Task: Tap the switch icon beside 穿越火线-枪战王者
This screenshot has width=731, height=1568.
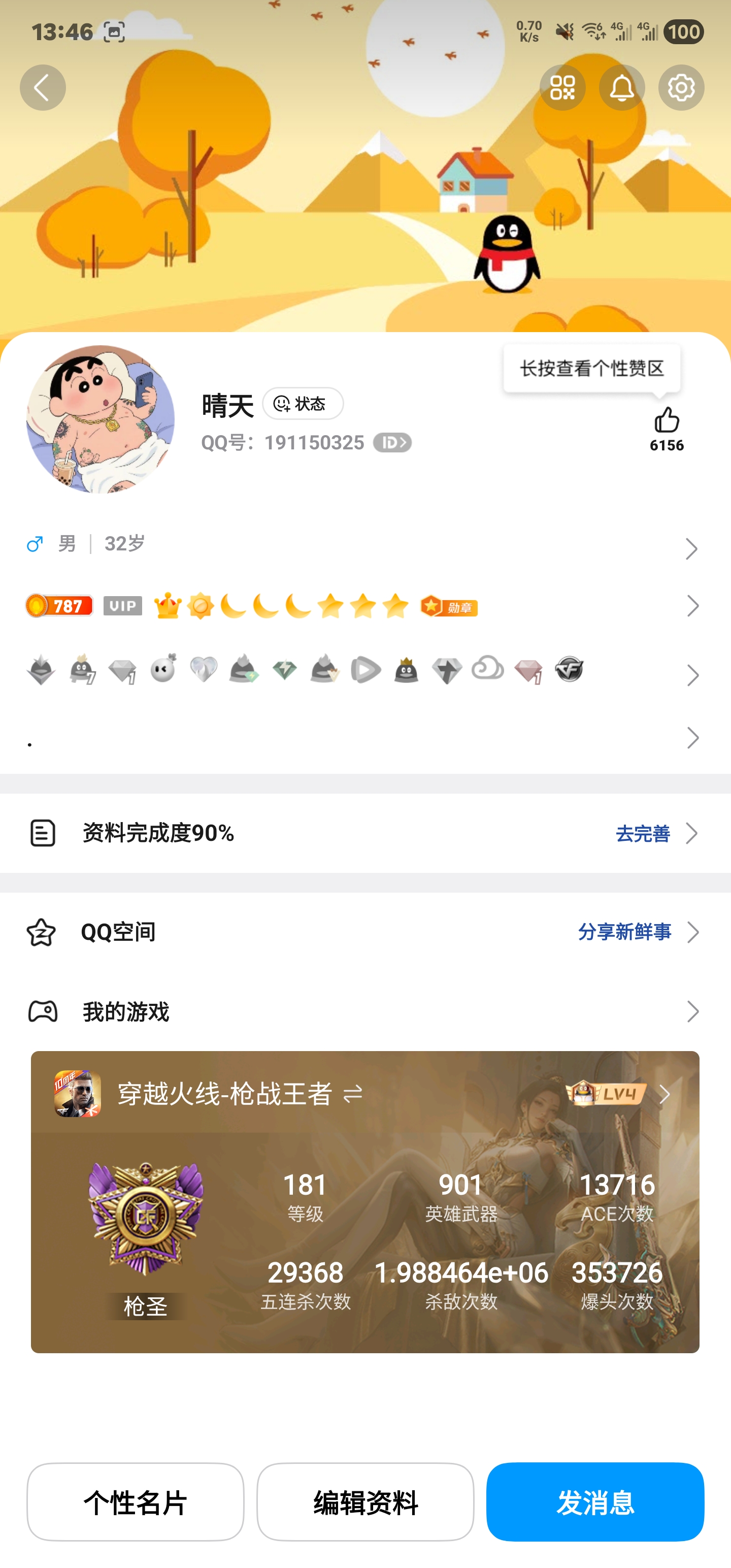Action: click(x=353, y=1094)
